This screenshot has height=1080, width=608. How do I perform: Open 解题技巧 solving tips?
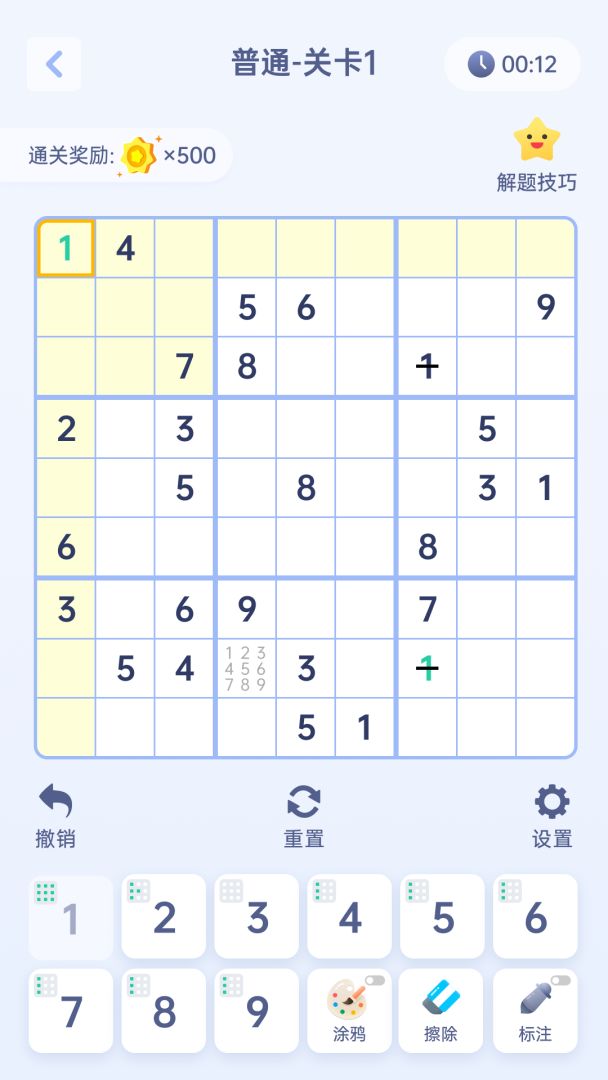(x=537, y=155)
